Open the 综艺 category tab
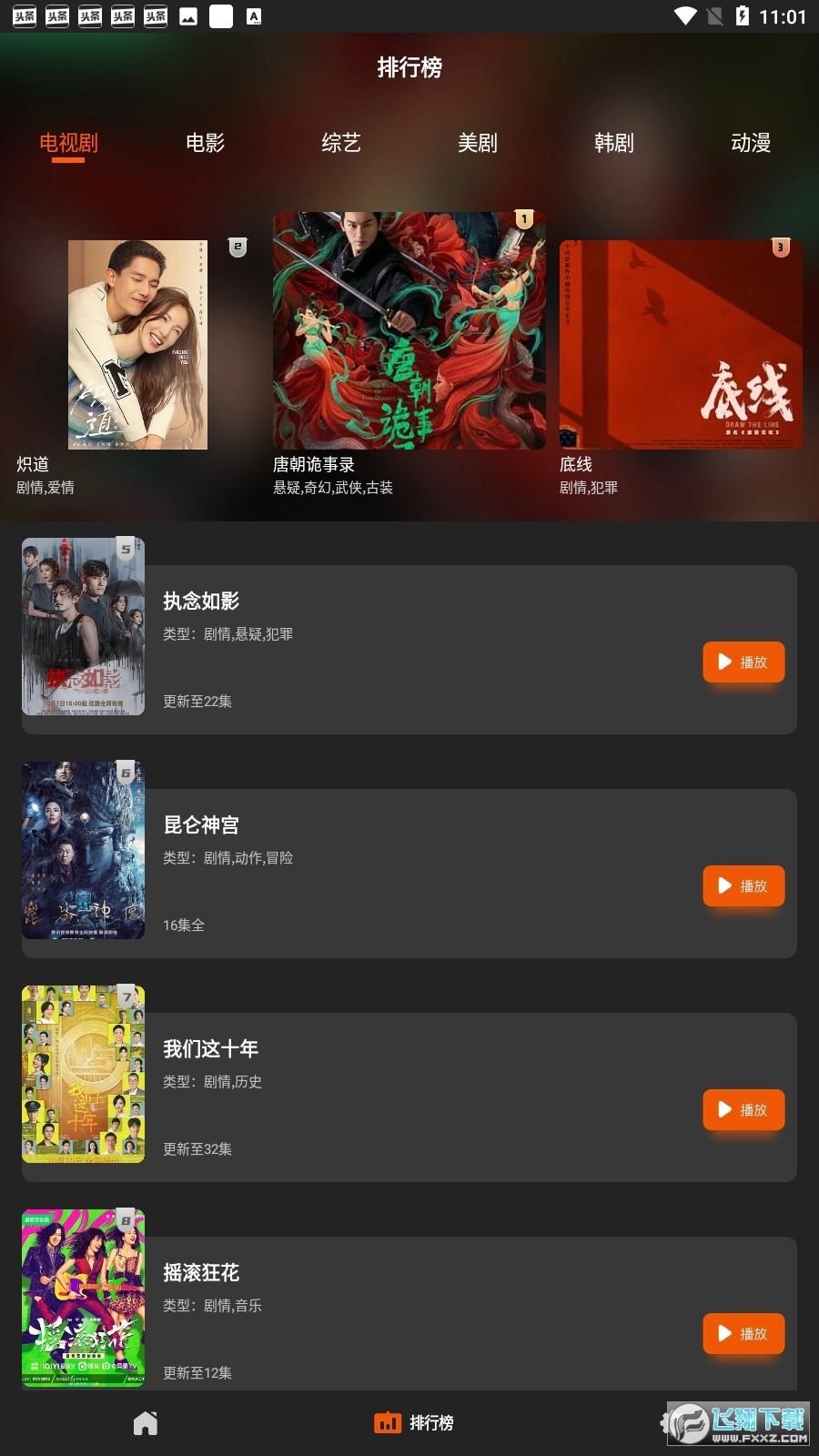The image size is (819, 1456). click(x=341, y=143)
